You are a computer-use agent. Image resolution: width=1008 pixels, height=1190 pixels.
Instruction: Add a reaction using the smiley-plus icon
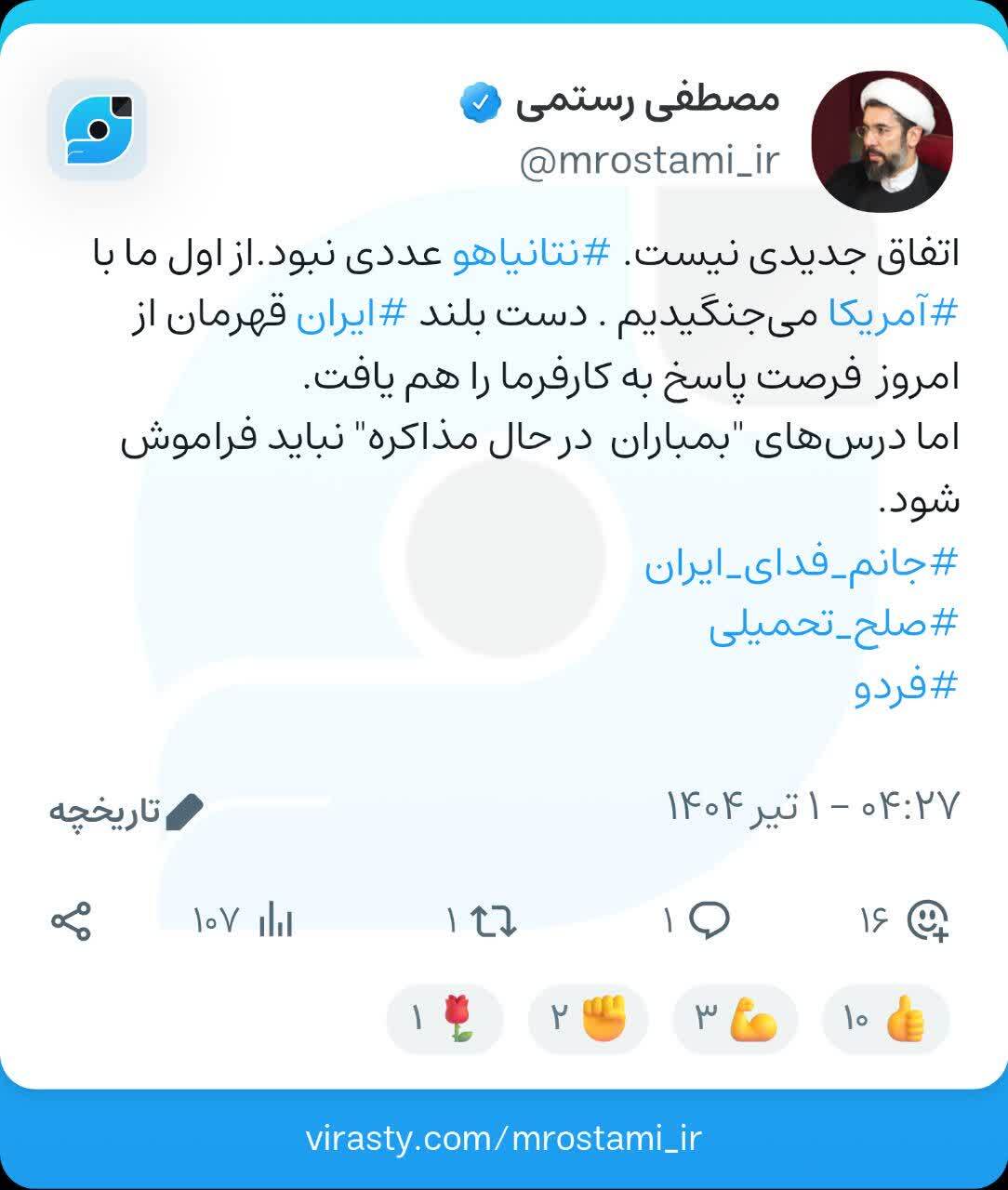click(x=930, y=920)
